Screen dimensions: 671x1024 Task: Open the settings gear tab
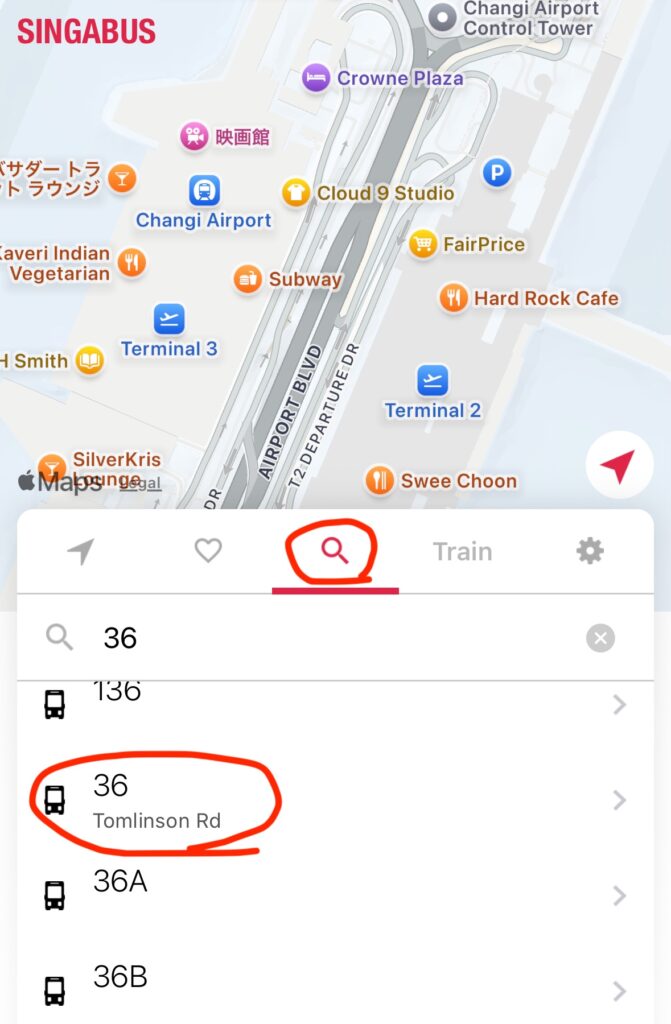coord(590,551)
